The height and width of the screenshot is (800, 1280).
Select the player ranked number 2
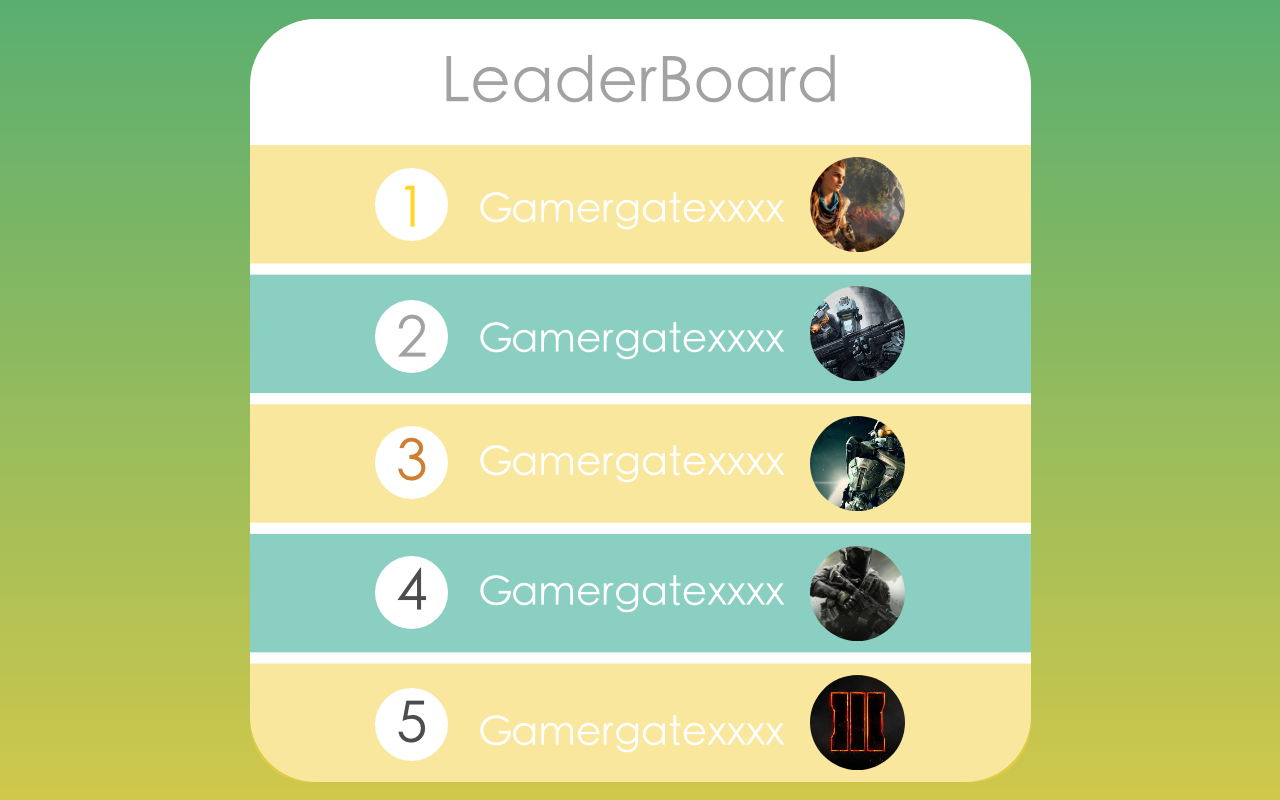[x=640, y=334]
